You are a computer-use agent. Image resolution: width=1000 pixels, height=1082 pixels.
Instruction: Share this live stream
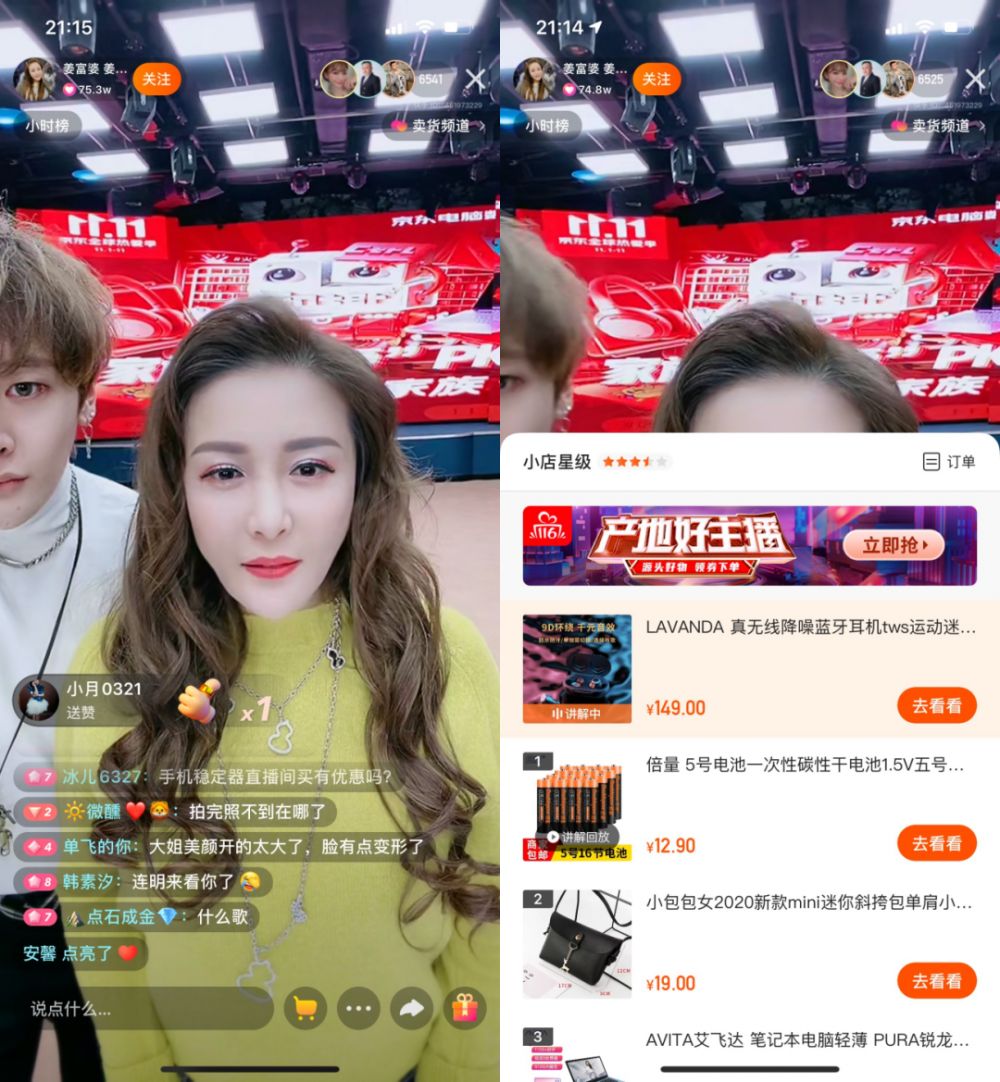click(411, 1008)
